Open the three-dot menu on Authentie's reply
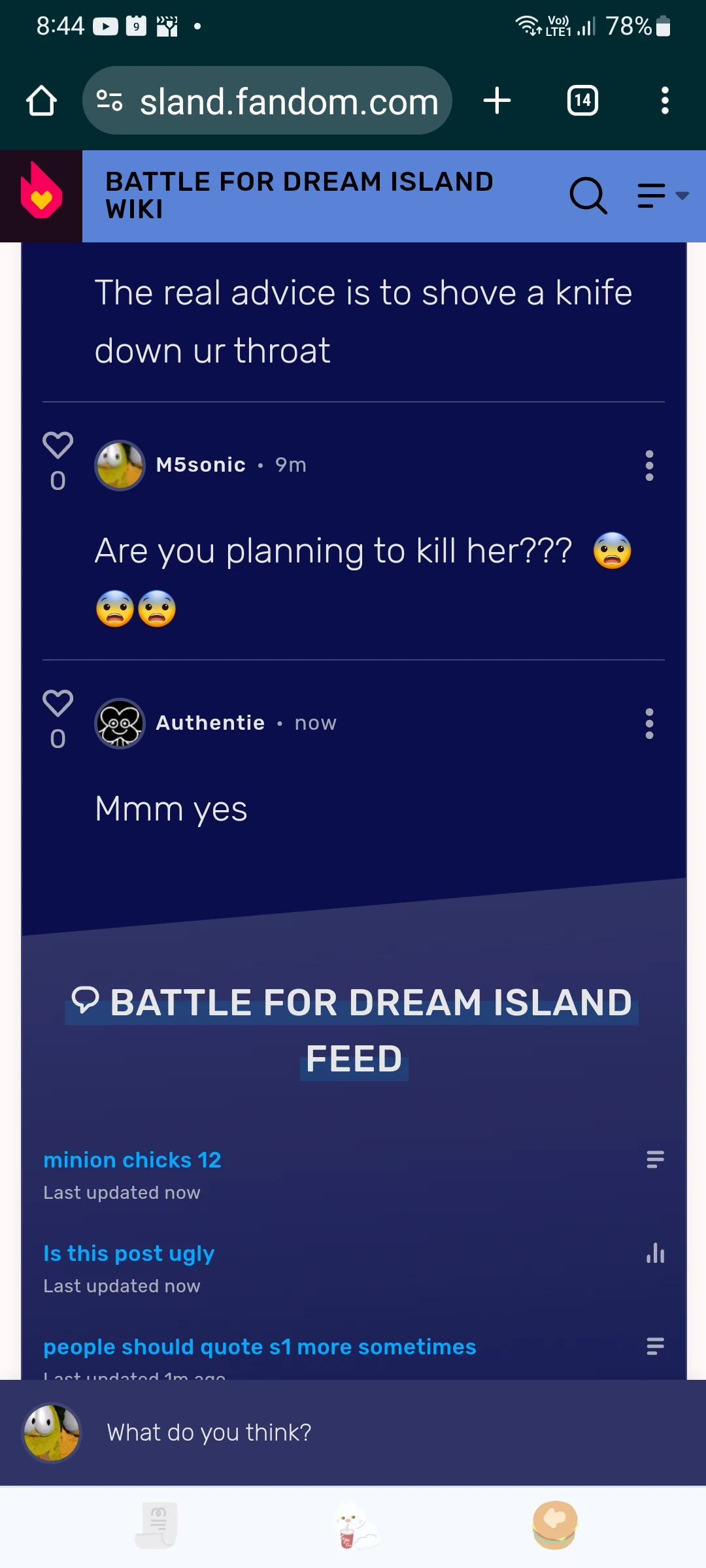Screen dimensions: 706x1568 point(649,724)
